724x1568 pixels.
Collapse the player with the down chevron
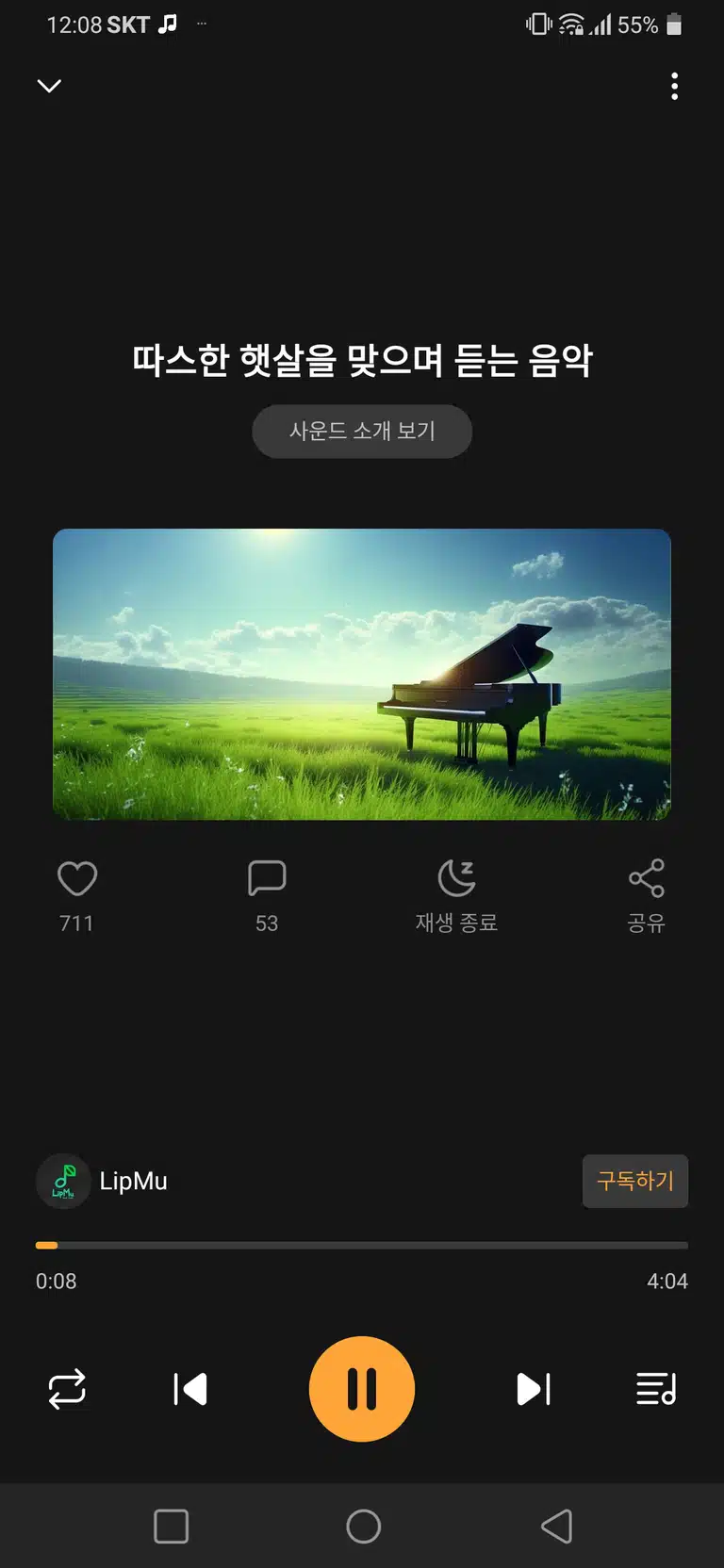49,86
